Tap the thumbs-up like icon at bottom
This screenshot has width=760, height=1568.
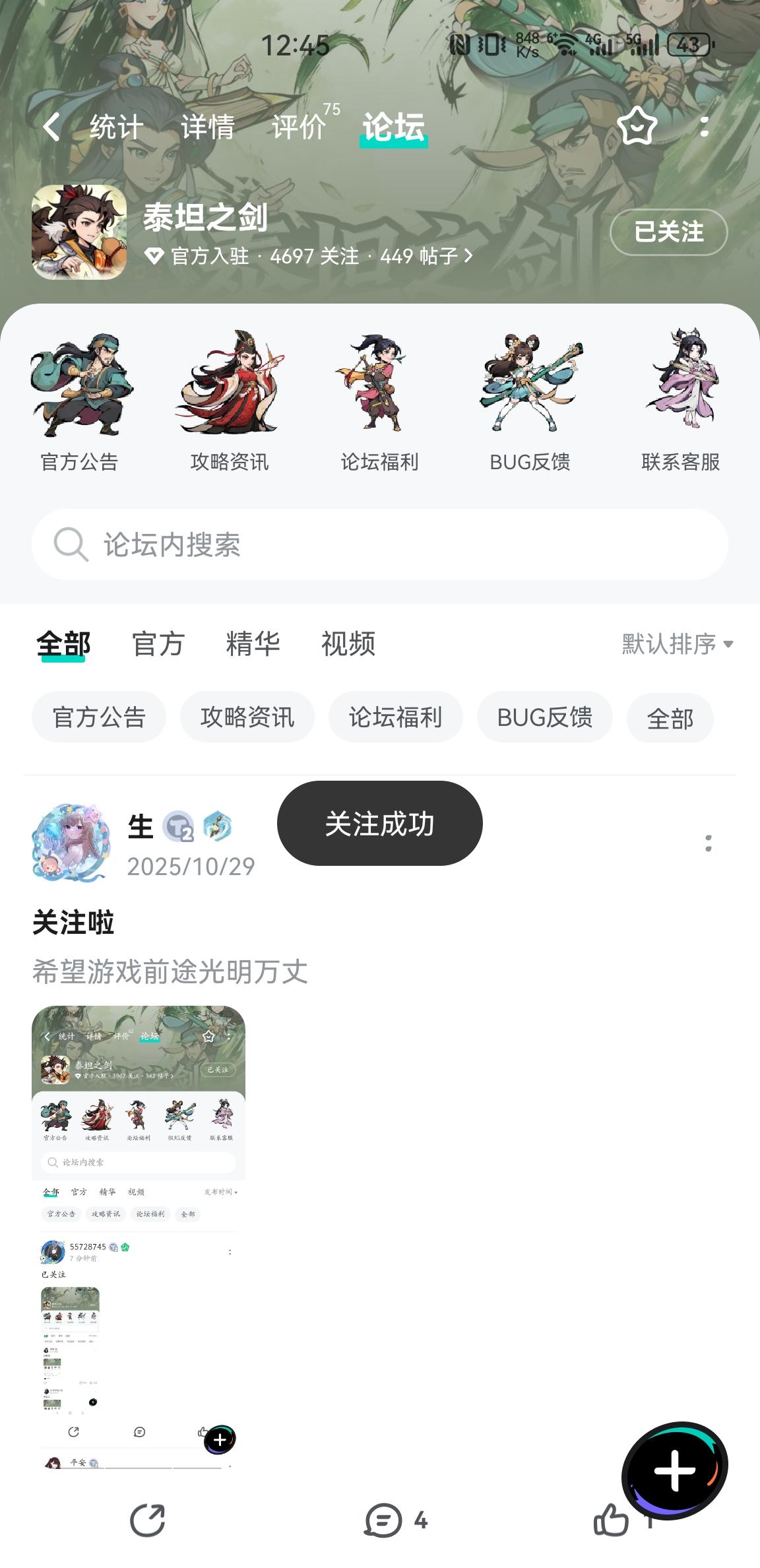click(612, 1521)
